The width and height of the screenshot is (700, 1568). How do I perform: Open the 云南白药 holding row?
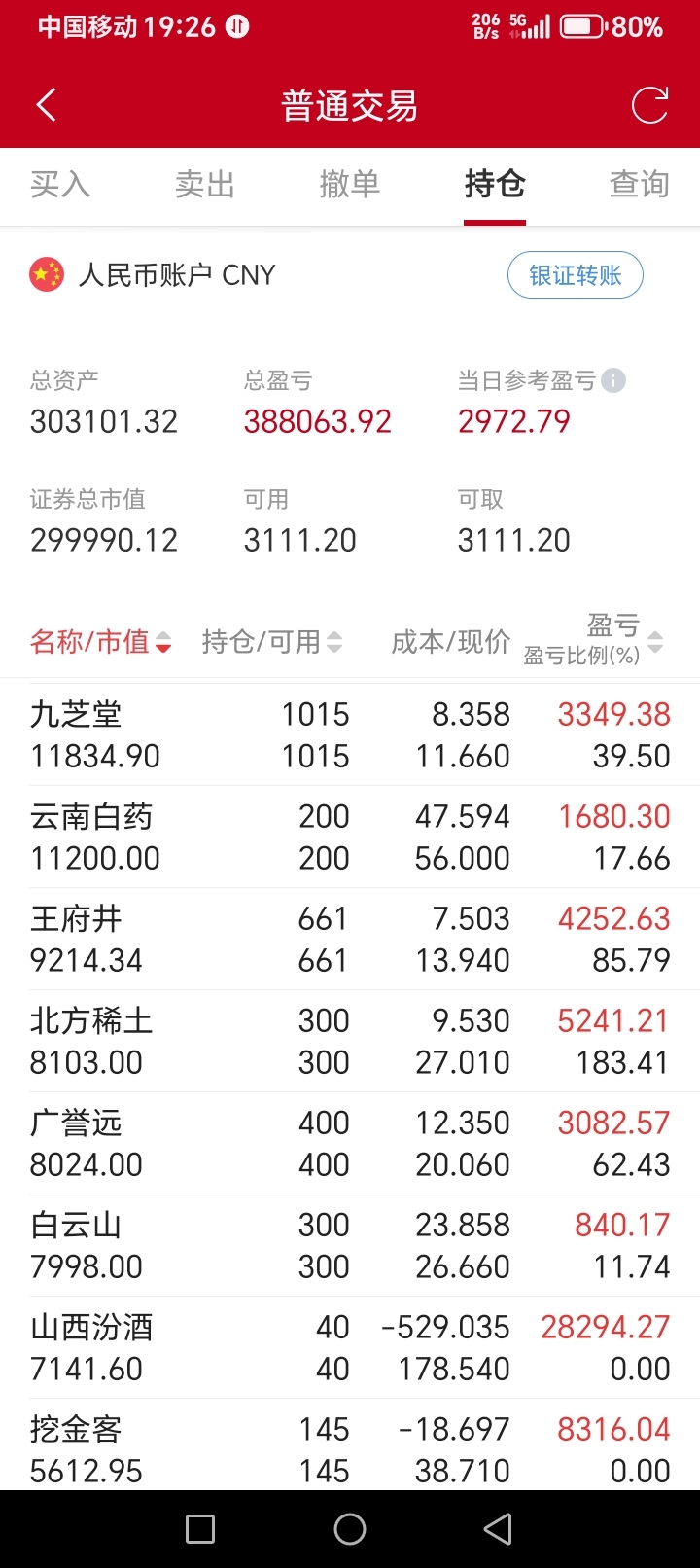point(350,837)
